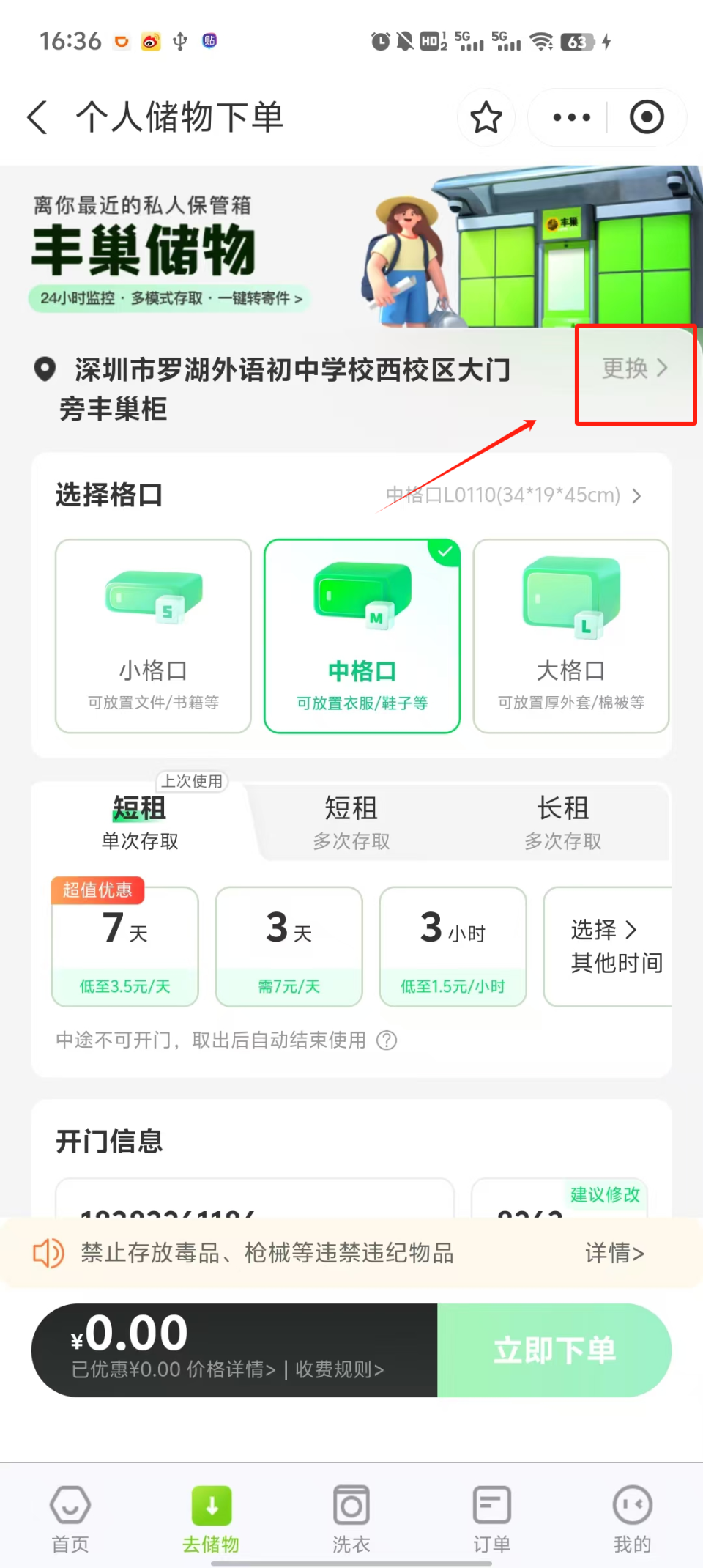Click the back arrow to return
This screenshot has width=703, height=1568.
point(37,117)
